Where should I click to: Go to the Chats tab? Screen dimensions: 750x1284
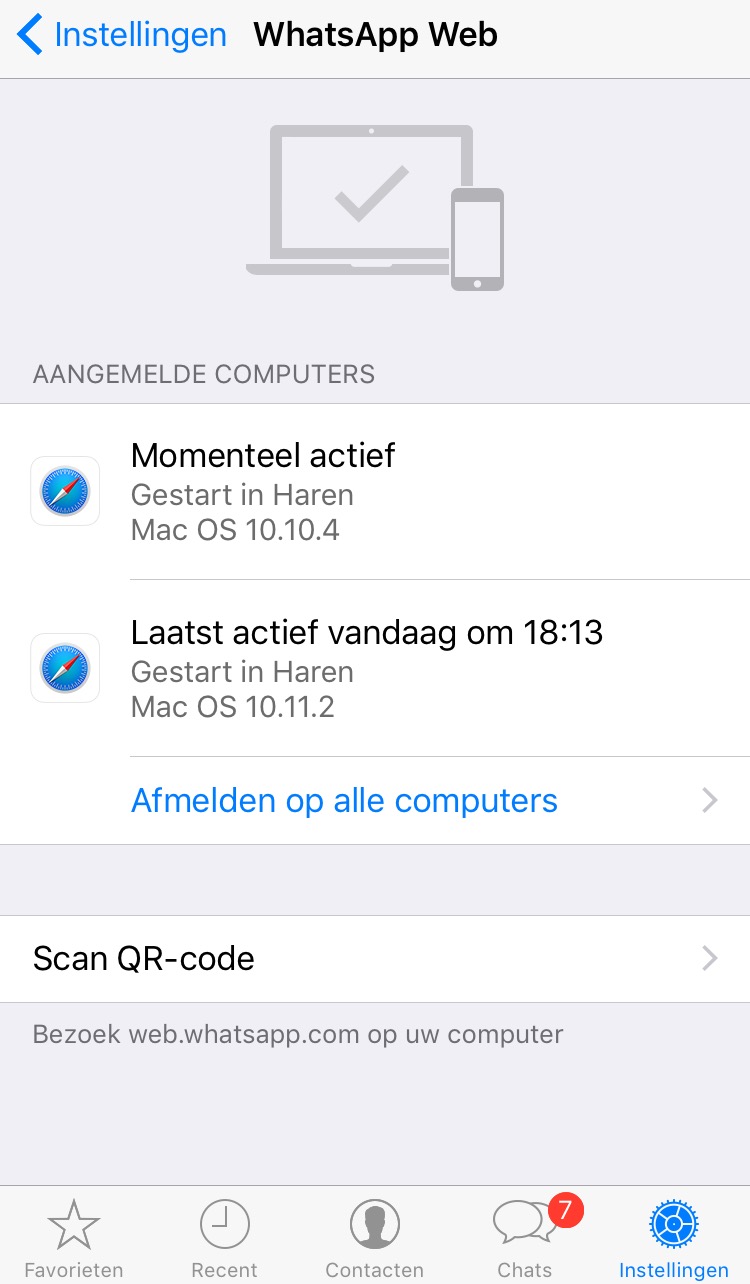tap(525, 1238)
